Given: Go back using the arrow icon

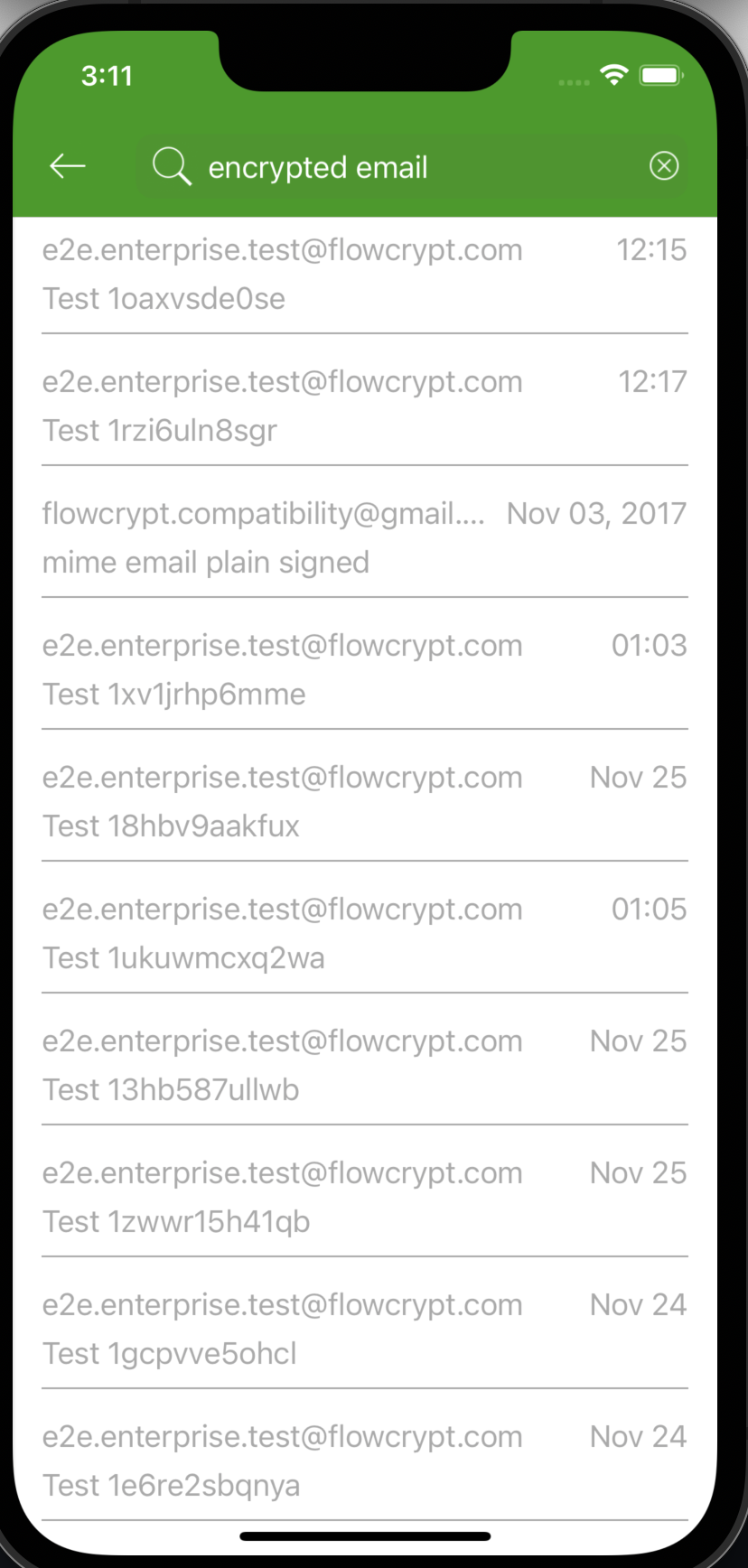Looking at the screenshot, I should coord(68,166).
